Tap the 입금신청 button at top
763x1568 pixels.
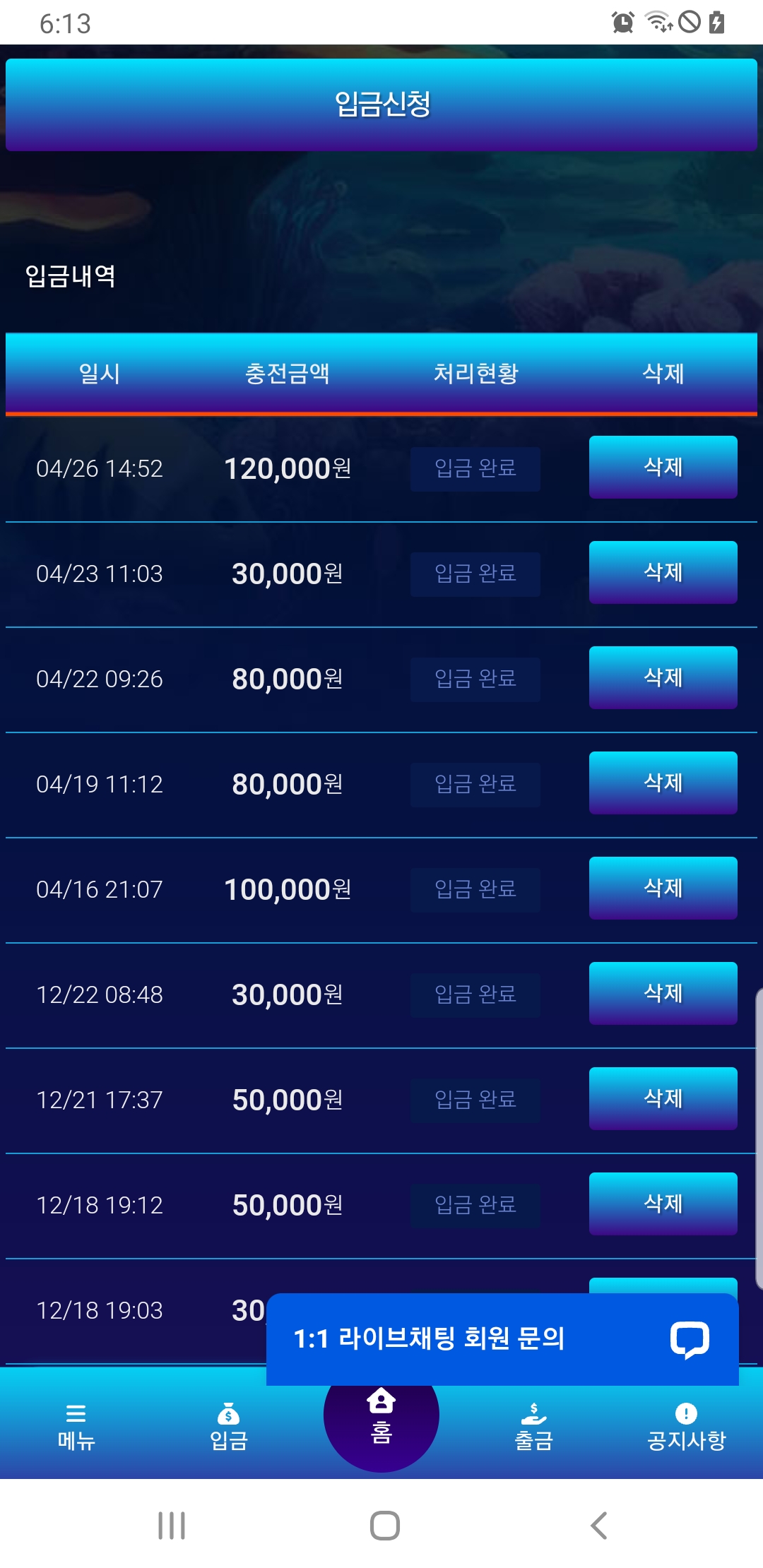coord(381,105)
